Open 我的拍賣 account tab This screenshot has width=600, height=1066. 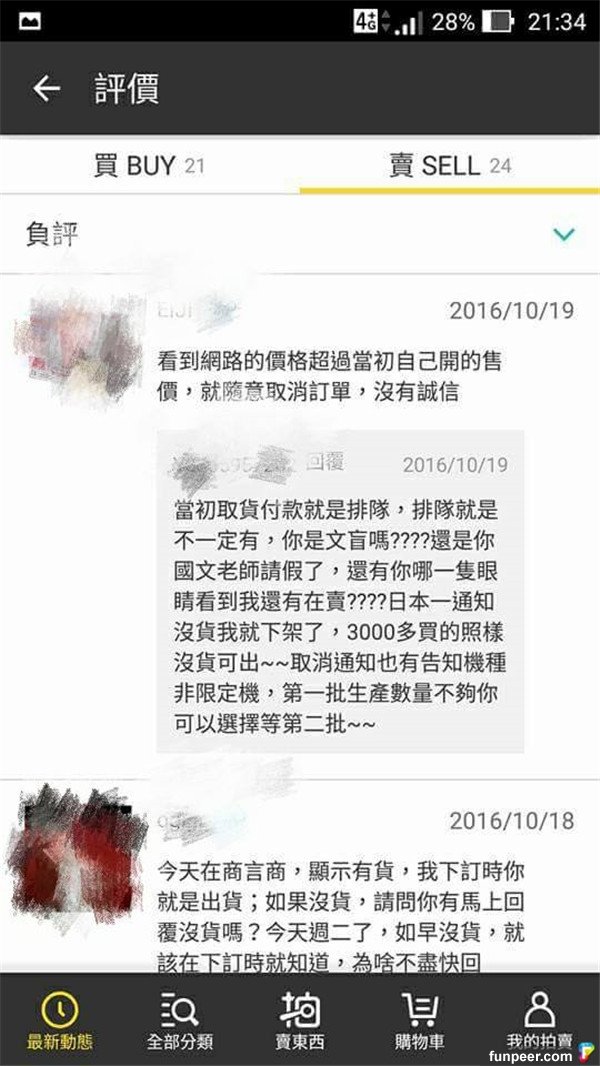click(x=540, y=1020)
